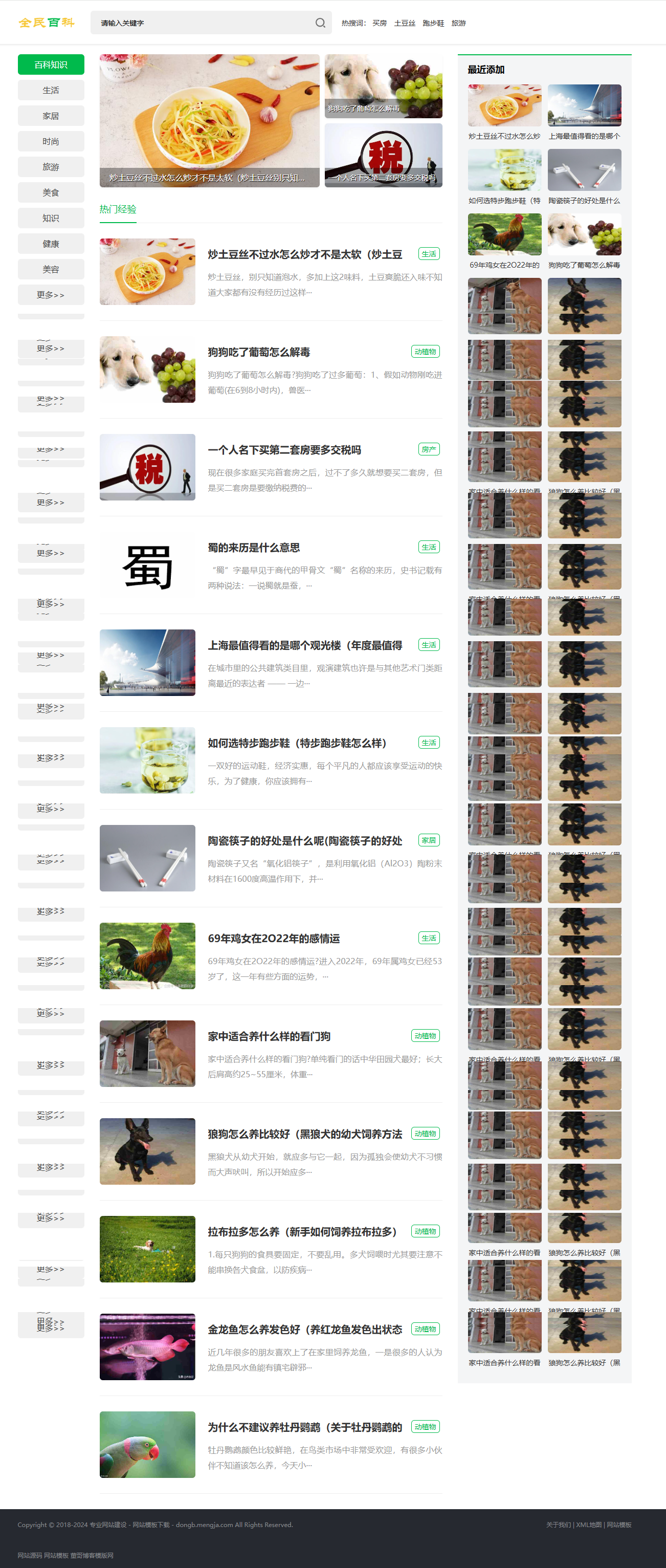
Task: Open article 为什么不建议养牡丹鹦鹉
Action: tap(305, 1427)
